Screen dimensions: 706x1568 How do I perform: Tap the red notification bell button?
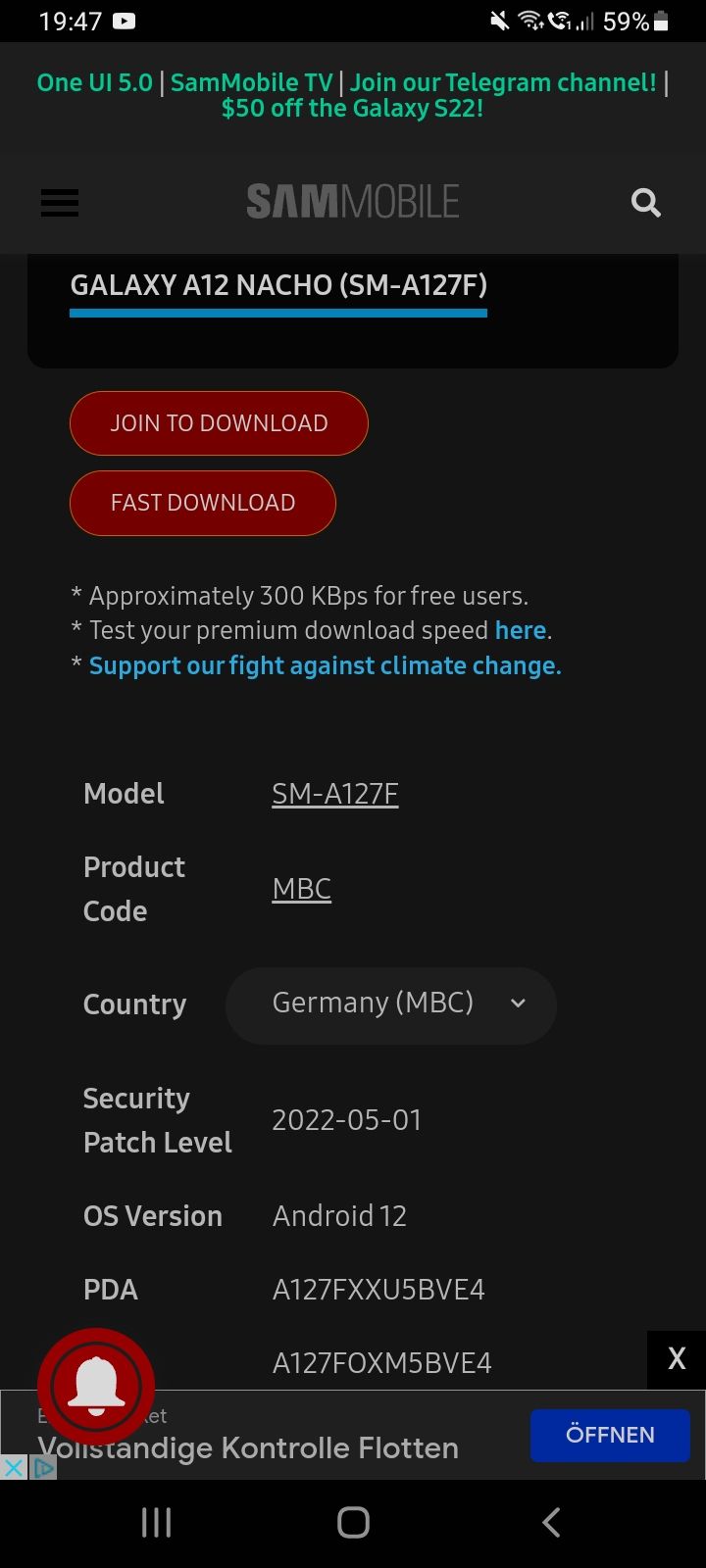pos(96,1386)
